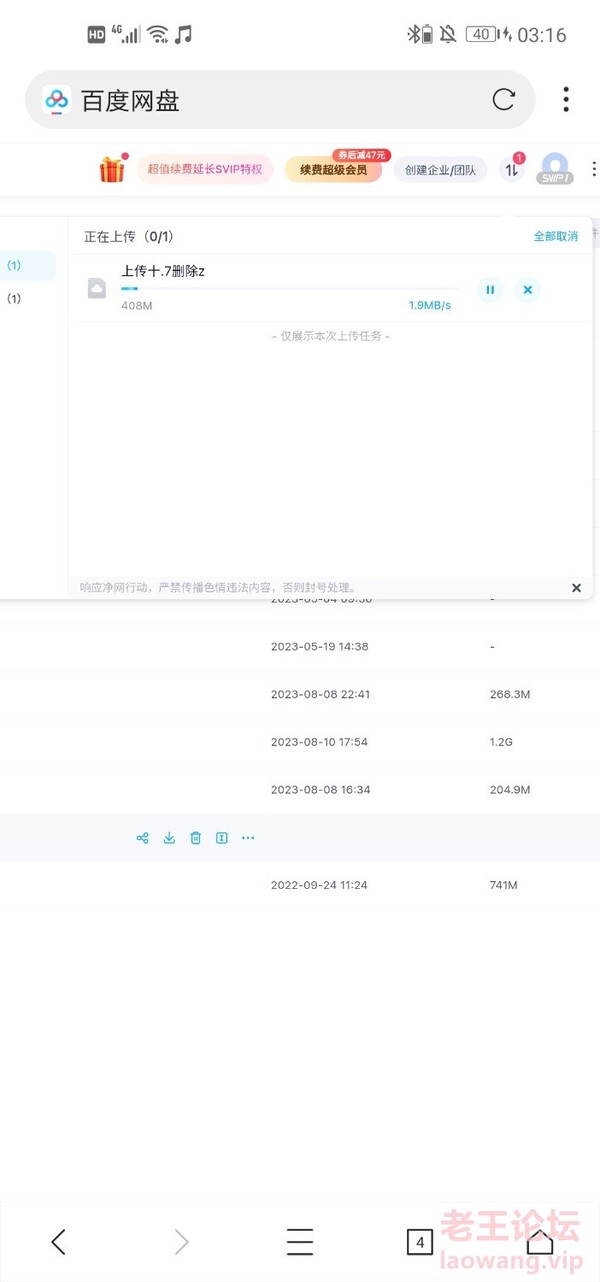This screenshot has height=1282, width=600.
Task: Pause the 上传十.7删除z upload
Action: pyautogui.click(x=490, y=290)
